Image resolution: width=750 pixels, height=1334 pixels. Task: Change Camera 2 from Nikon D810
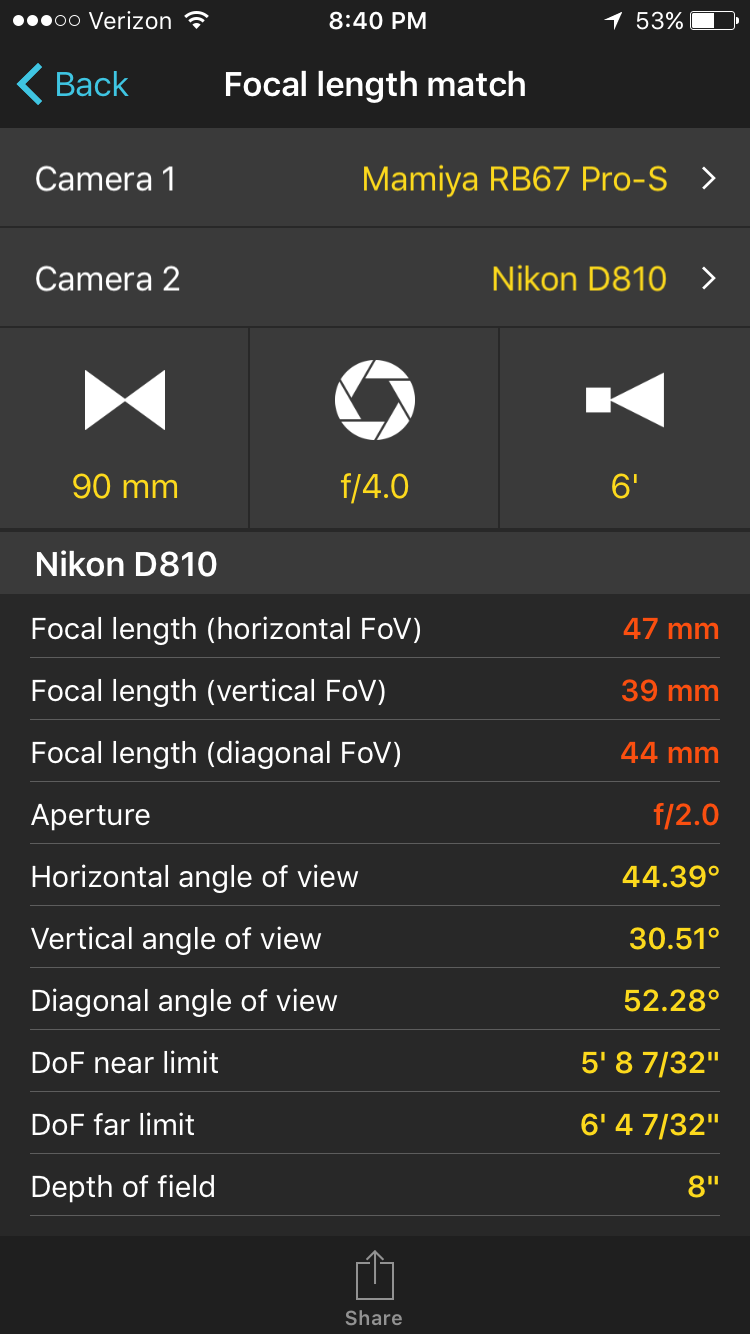tap(375, 278)
